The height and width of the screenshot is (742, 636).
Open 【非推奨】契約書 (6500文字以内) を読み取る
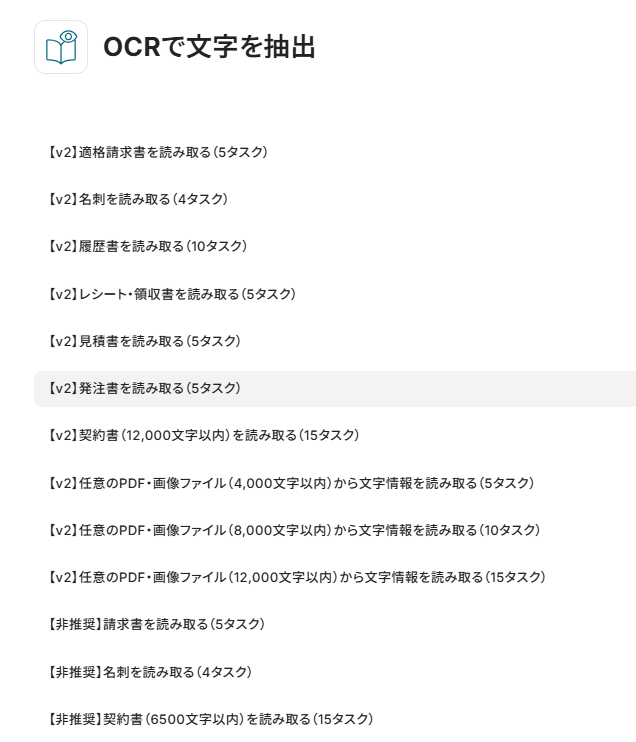[210, 718]
